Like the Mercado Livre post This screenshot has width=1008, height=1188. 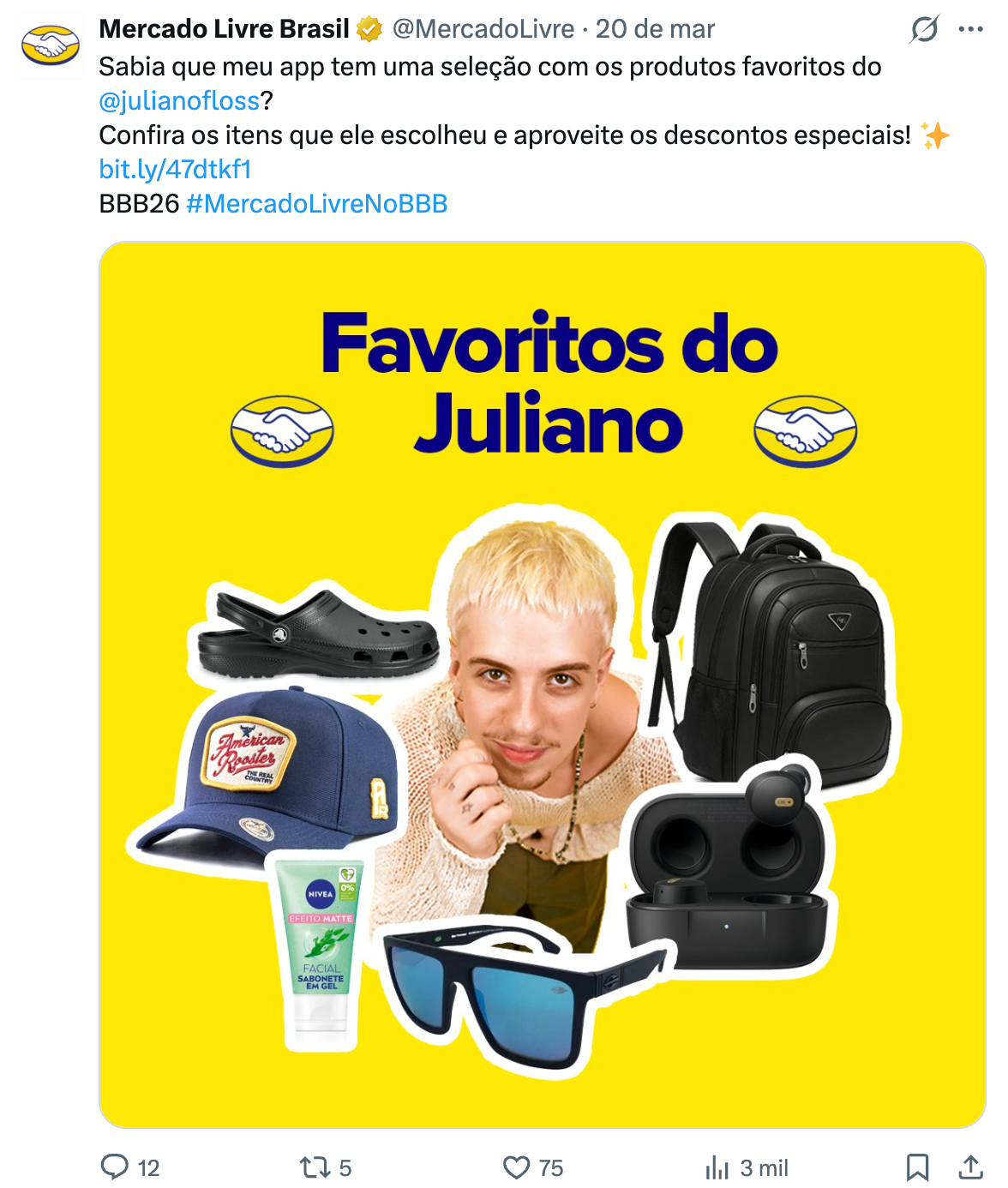pos(532,1167)
